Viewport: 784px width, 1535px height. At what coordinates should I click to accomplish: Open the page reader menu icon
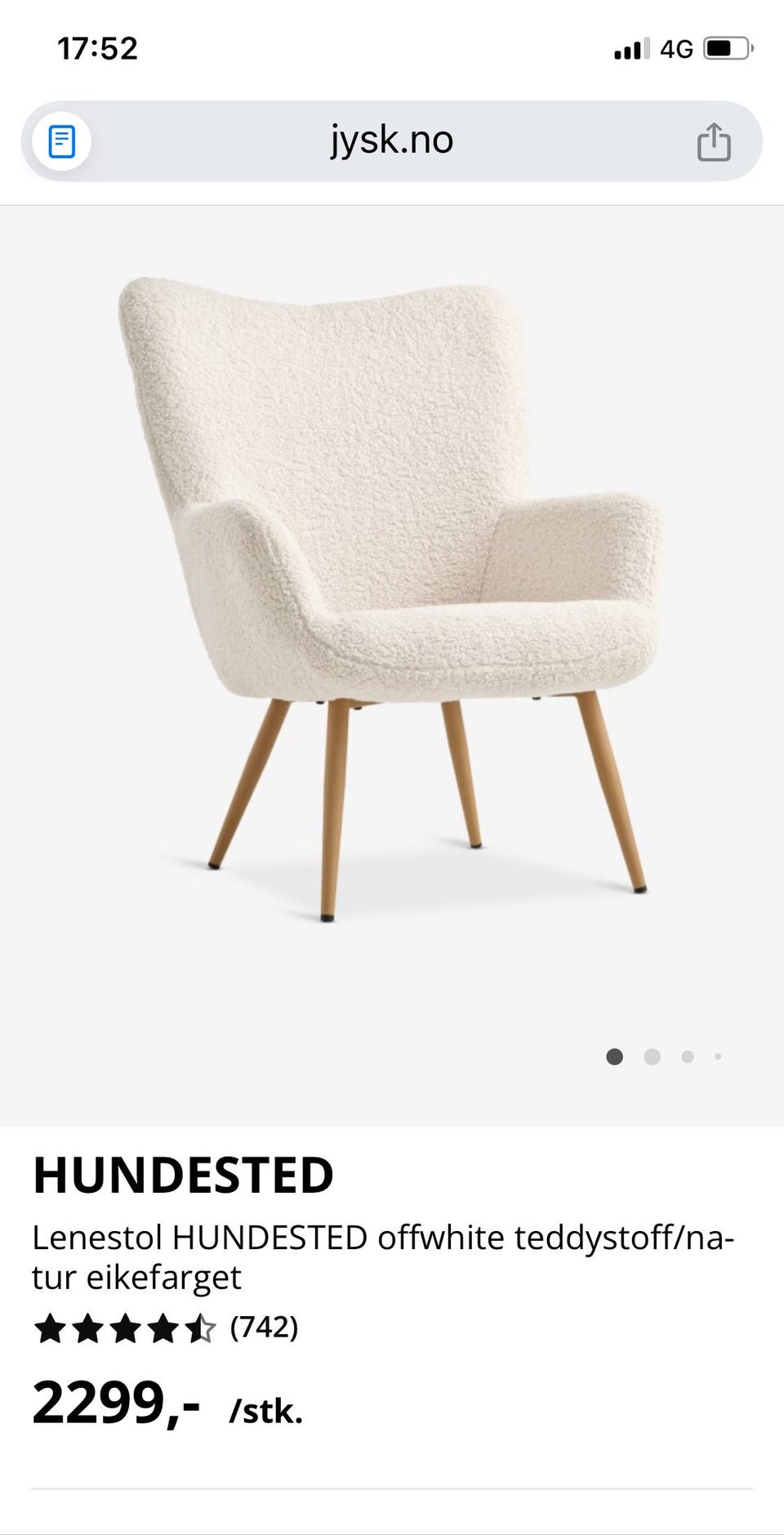click(x=62, y=141)
